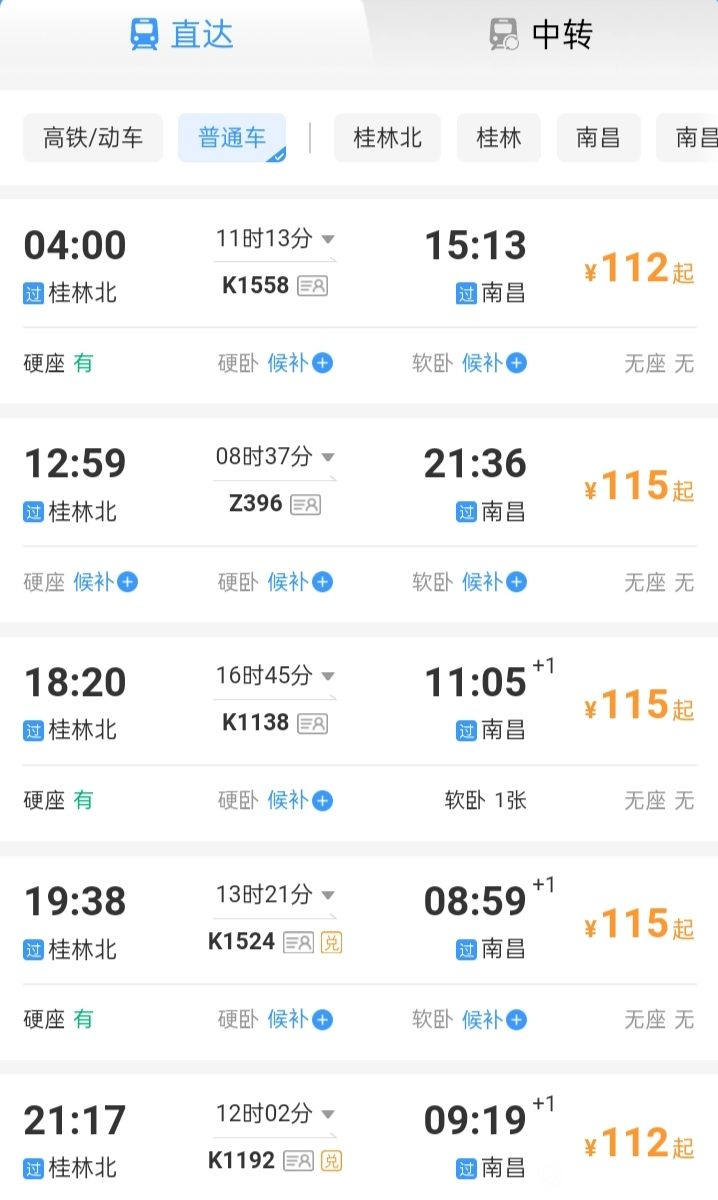Select the 高铁/动车 filter chip
This screenshot has height=1200, width=718.
(x=93, y=138)
